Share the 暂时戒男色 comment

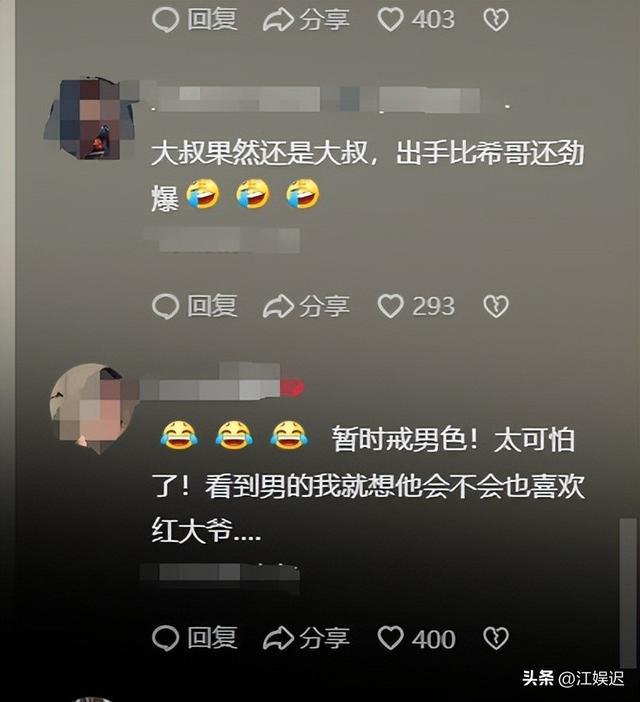point(307,637)
